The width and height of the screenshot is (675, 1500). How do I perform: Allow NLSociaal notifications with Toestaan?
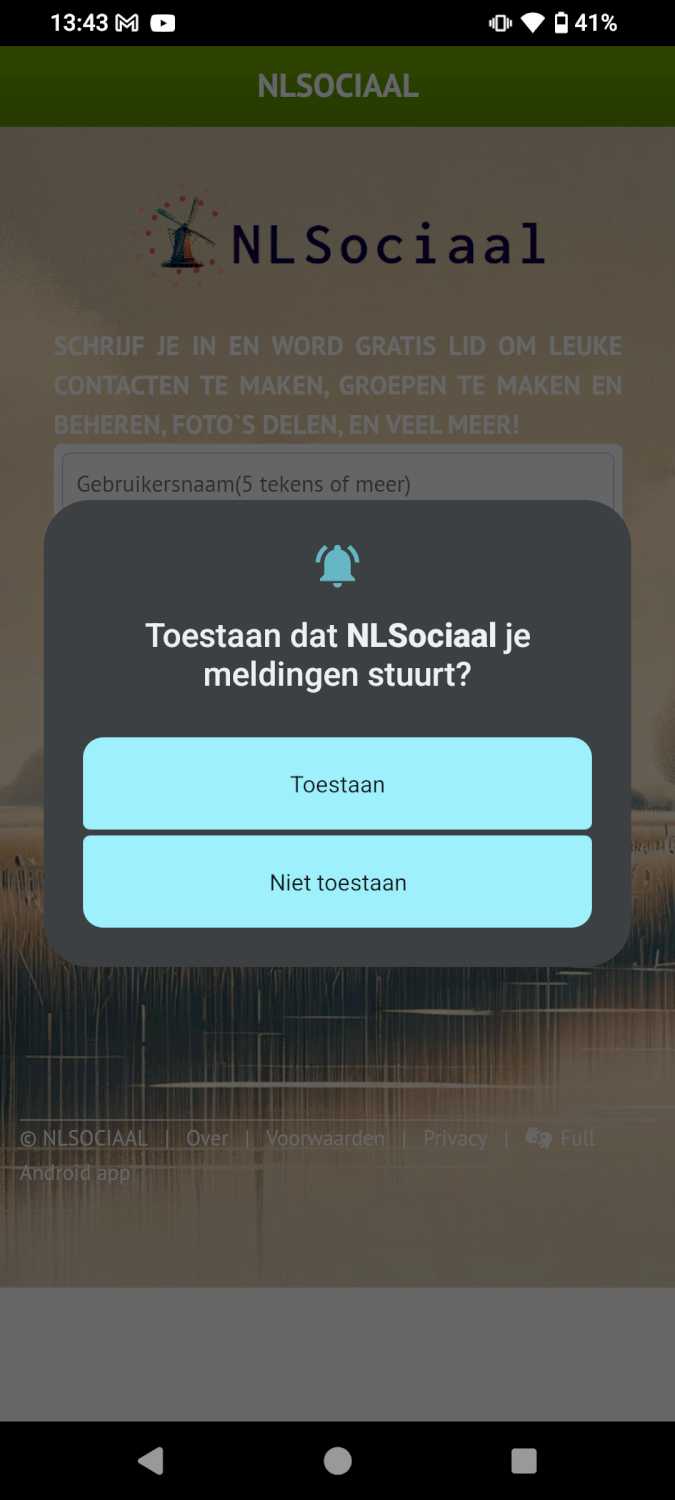tap(337, 784)
